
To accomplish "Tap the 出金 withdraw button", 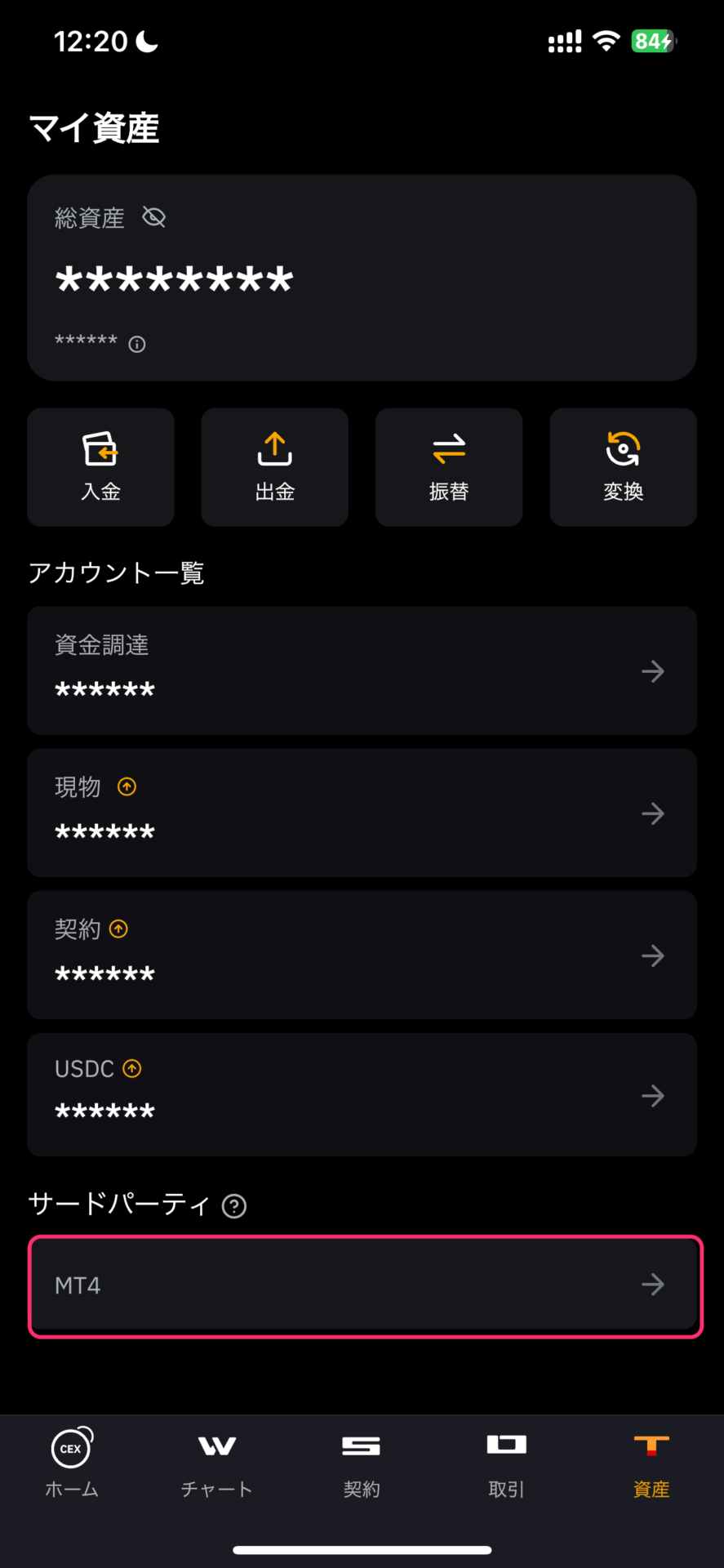I will pos(275,467).
